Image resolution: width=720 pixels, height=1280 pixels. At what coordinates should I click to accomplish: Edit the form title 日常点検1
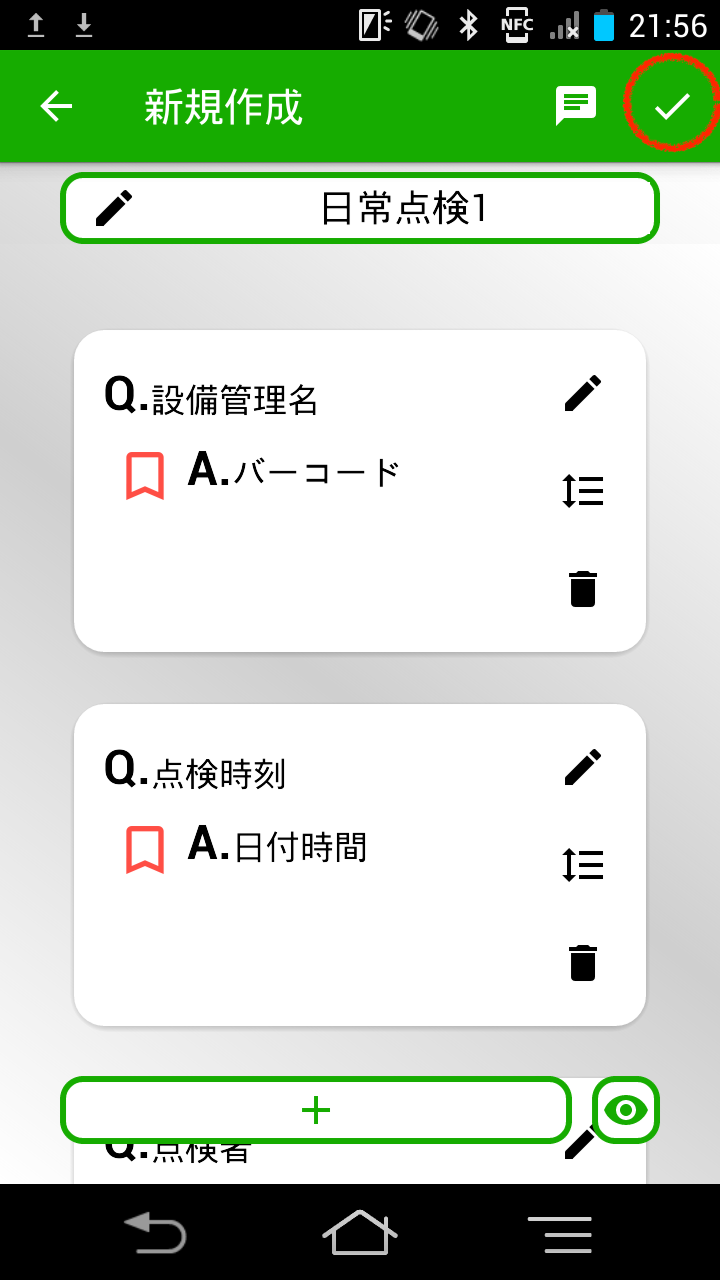pyautogui.click(x=360, y=208)
